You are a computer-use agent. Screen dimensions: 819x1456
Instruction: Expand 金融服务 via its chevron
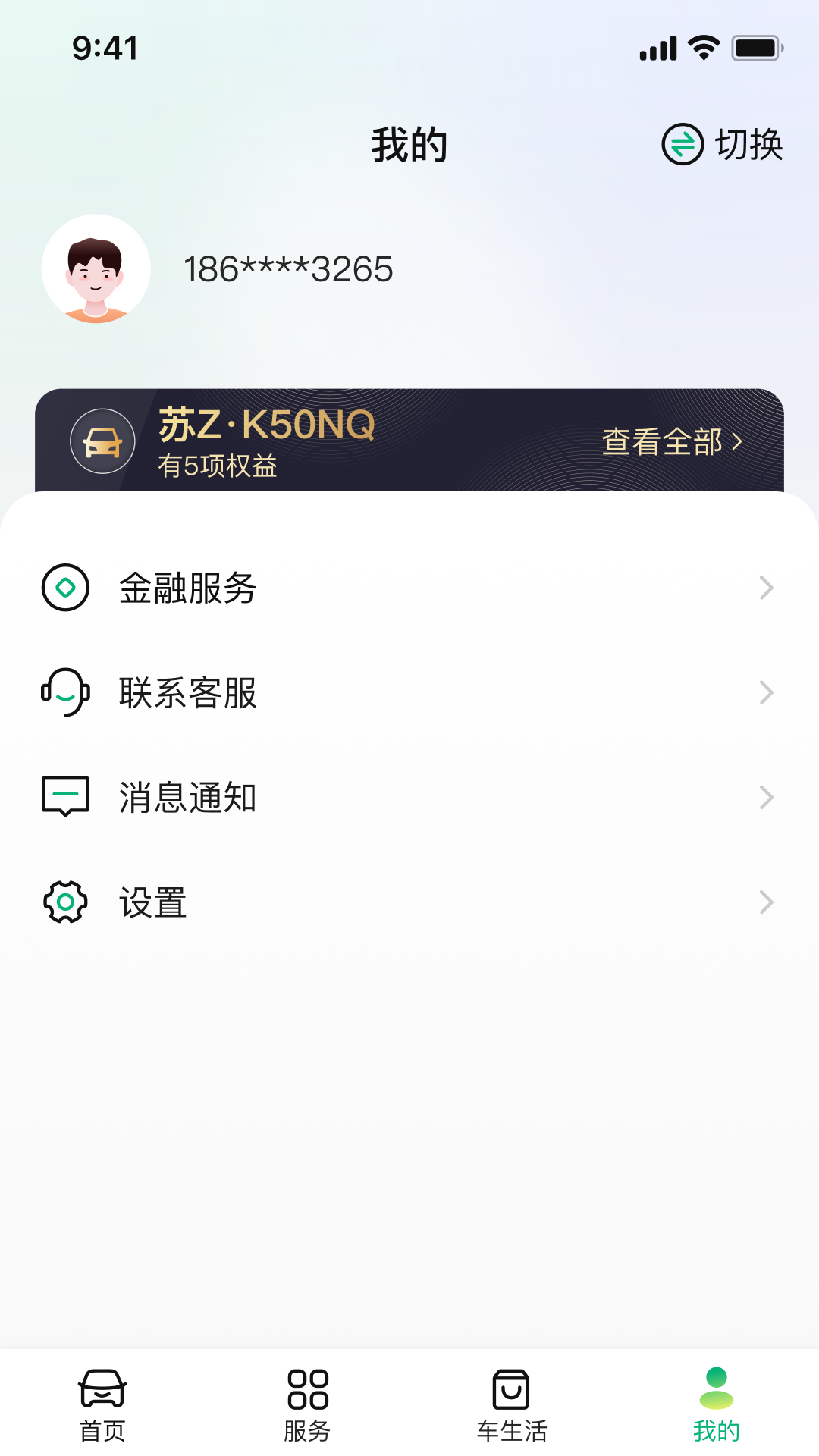tap(766, 587)
